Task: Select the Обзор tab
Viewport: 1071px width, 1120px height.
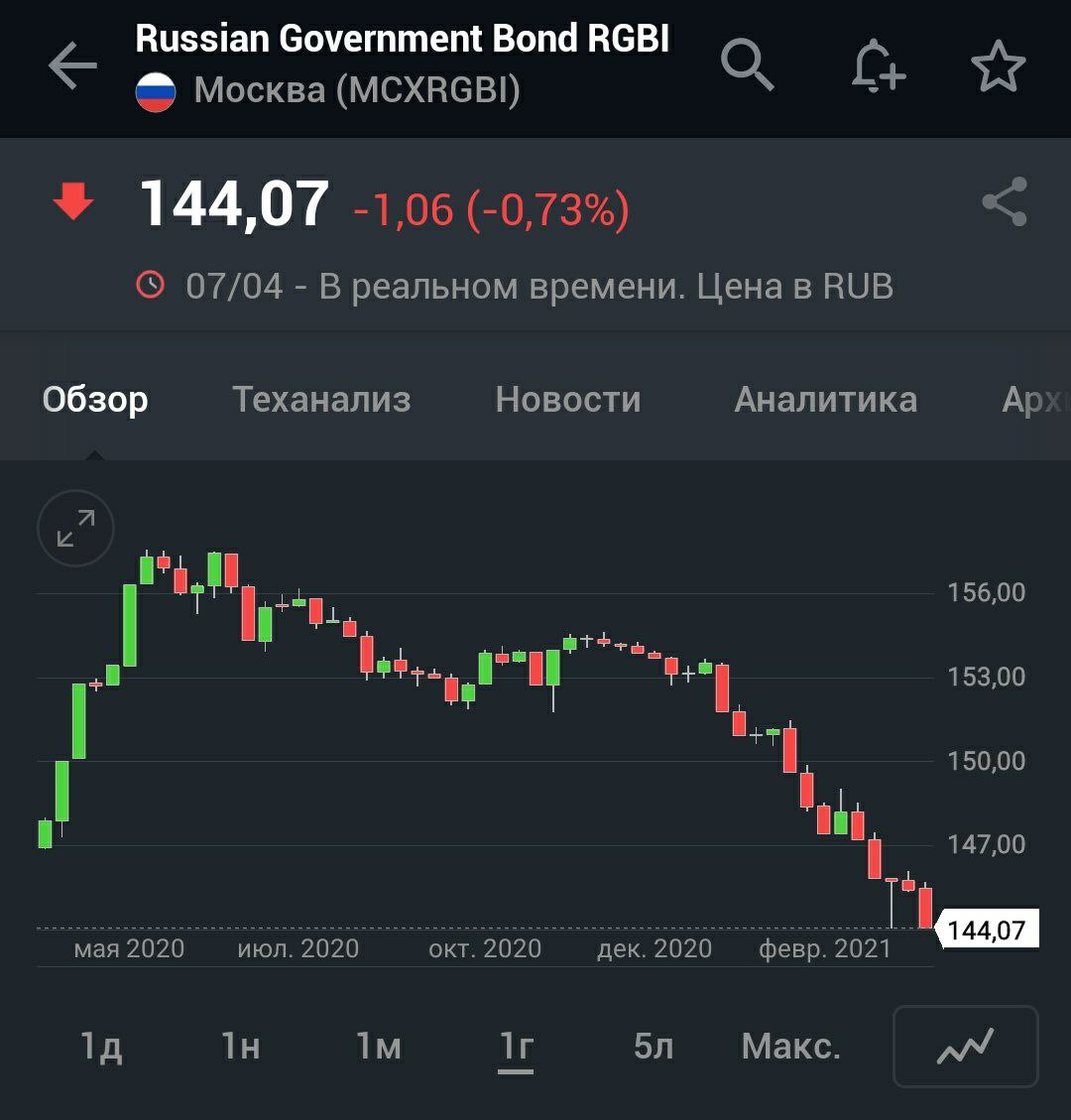Action: pyautogui.click(x=95, y=400)
